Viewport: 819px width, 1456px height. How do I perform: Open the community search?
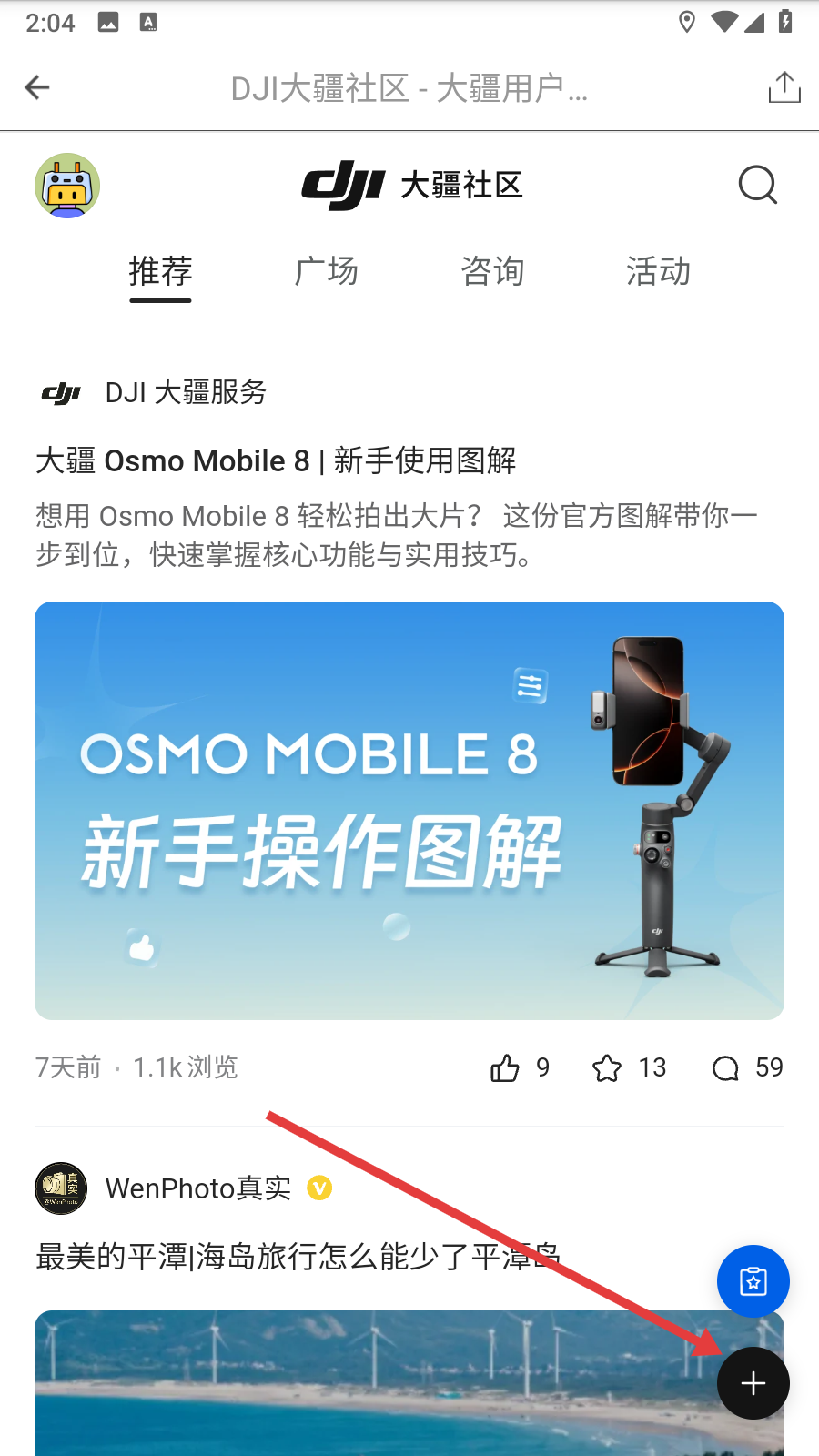[x=757, y=186]
